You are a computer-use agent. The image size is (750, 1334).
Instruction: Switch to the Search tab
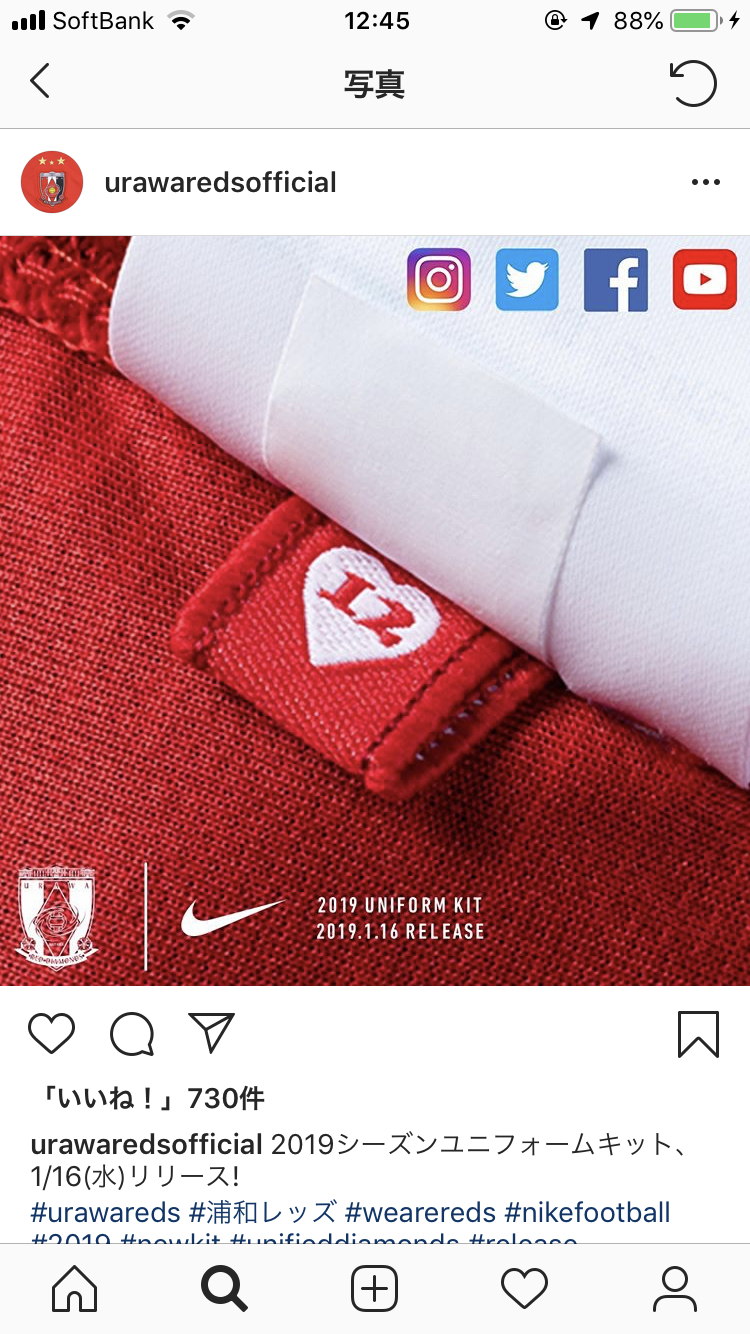pos(225,1288)
